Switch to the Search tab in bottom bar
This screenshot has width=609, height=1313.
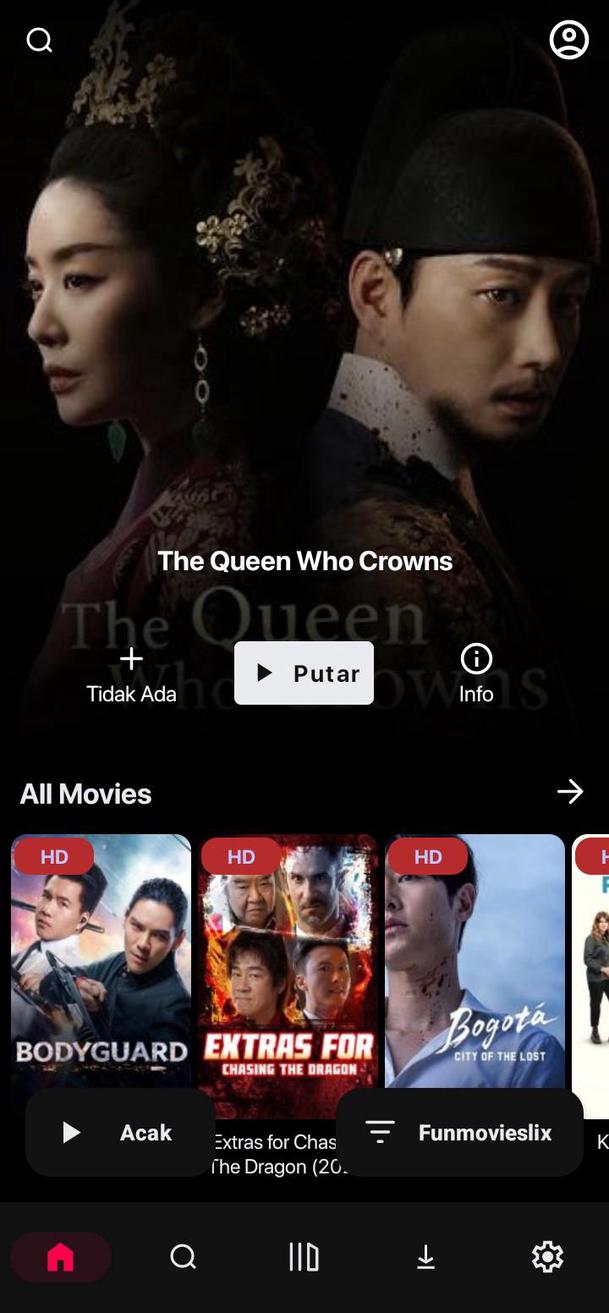pos(183,1257)
